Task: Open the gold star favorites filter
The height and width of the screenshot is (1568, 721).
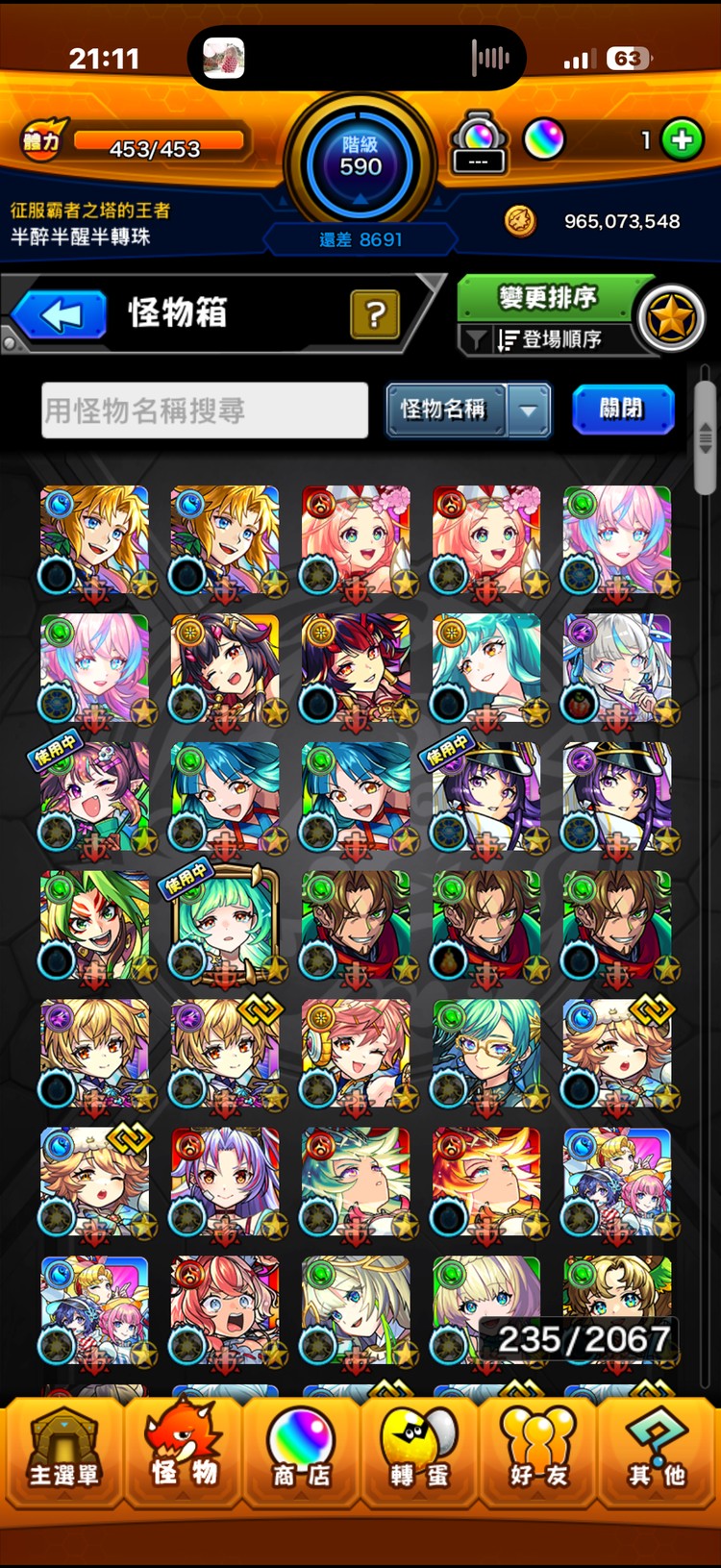Action: pyautogui.click(x=671, y=319)
